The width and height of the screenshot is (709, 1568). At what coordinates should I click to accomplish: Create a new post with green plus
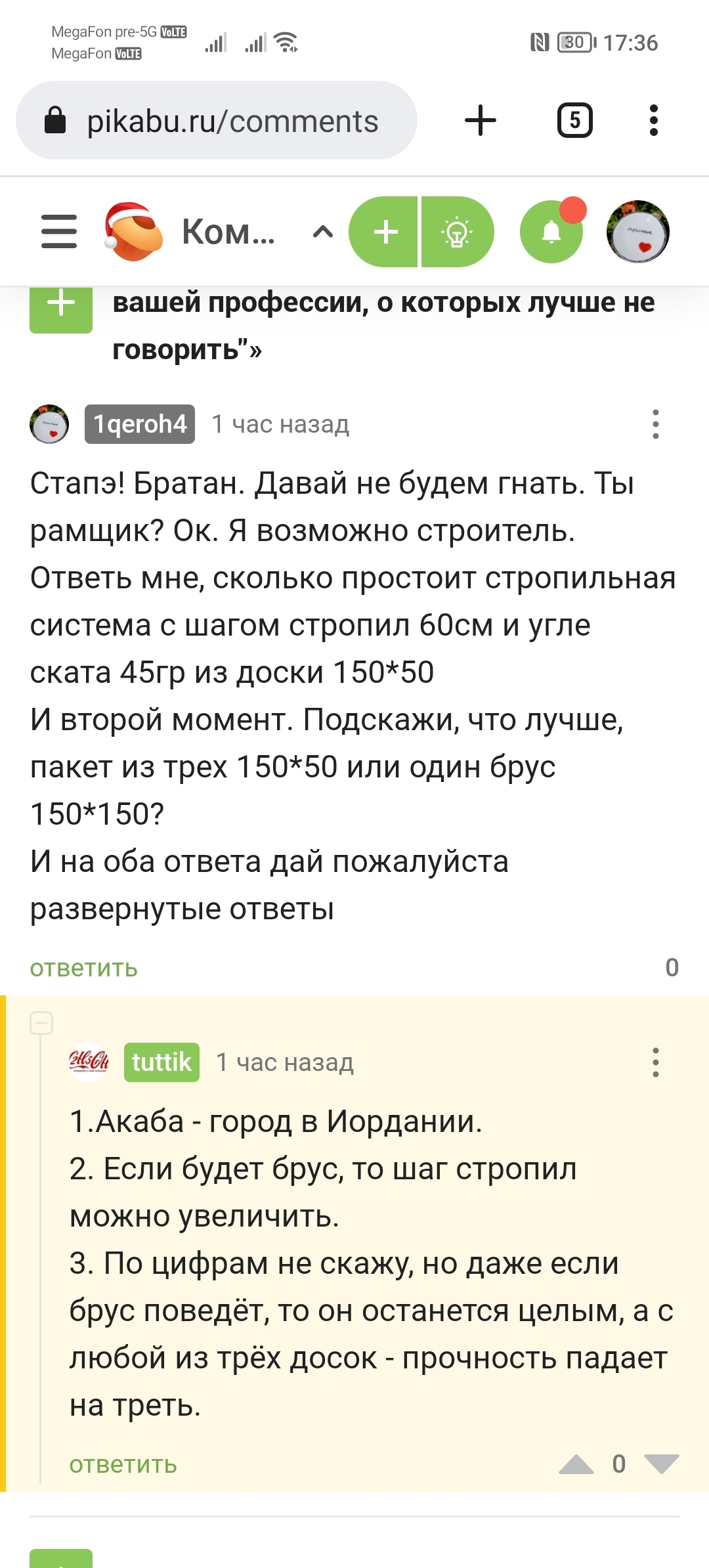[x=385, y=232]
